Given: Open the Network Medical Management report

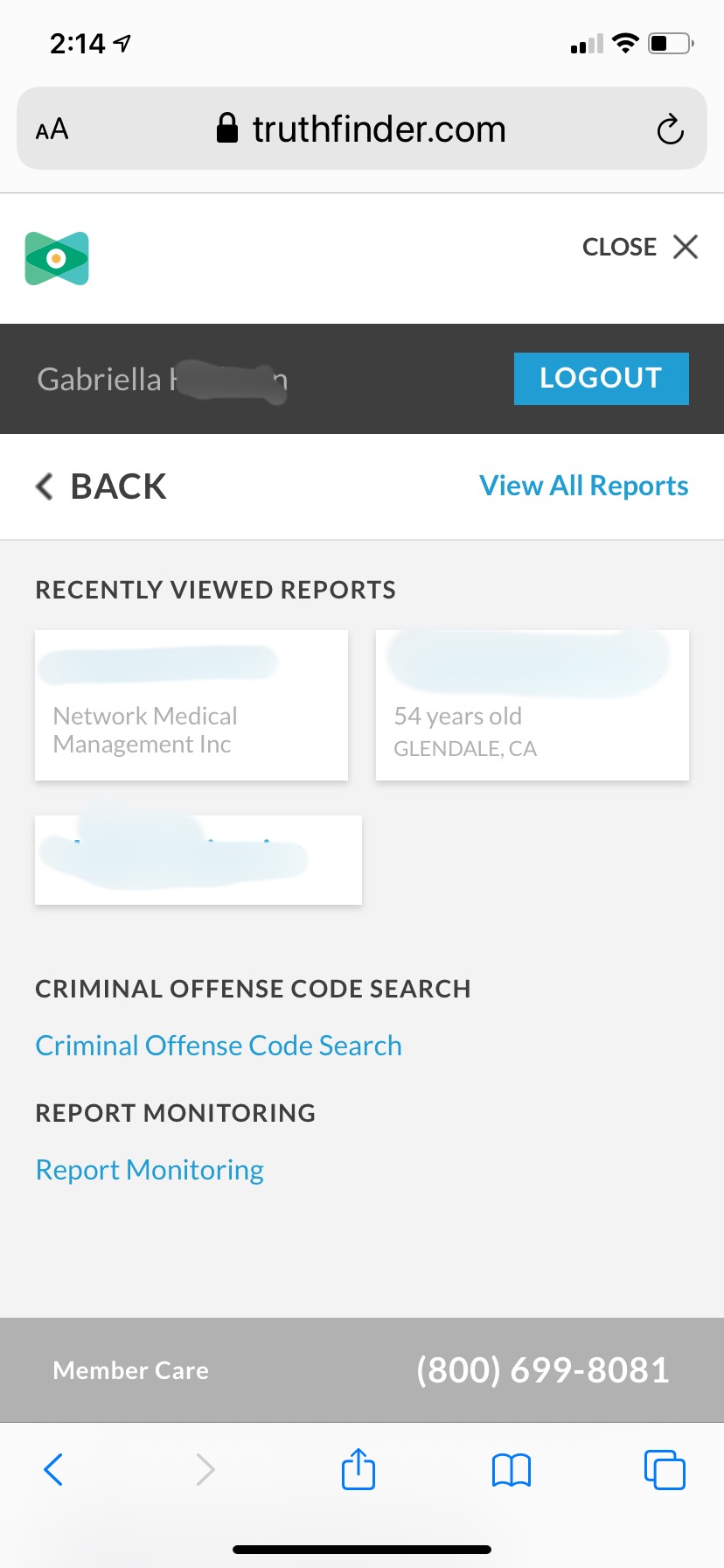Looking at the screenshot, I should point(191,704).
